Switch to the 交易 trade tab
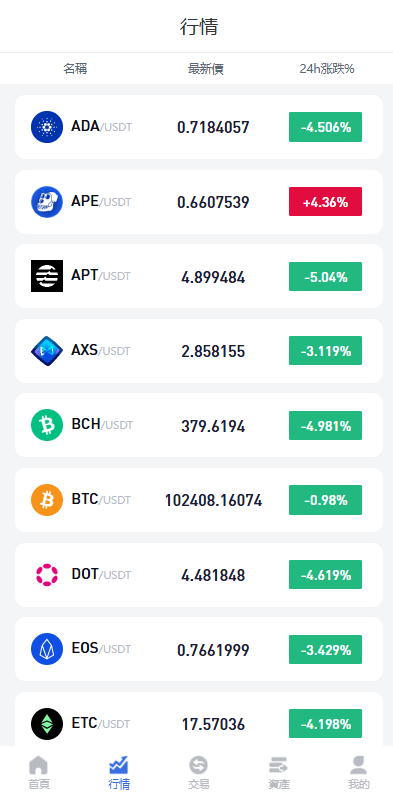Image resolution: width=393 pixels, height=799 pixels. point(198,773)
